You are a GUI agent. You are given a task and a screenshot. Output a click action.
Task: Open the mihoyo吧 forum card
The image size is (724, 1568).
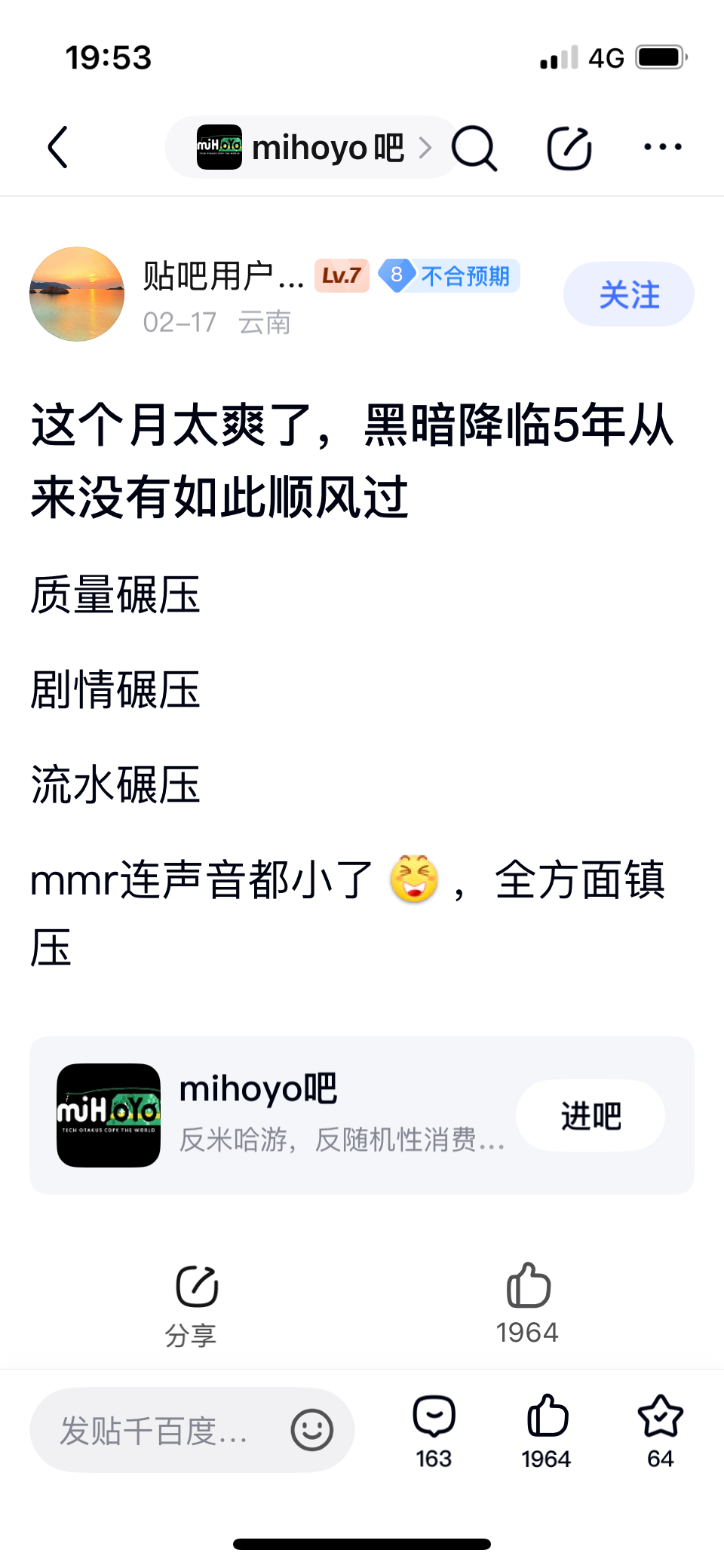pyautogui.click(x=302, y=1115)
